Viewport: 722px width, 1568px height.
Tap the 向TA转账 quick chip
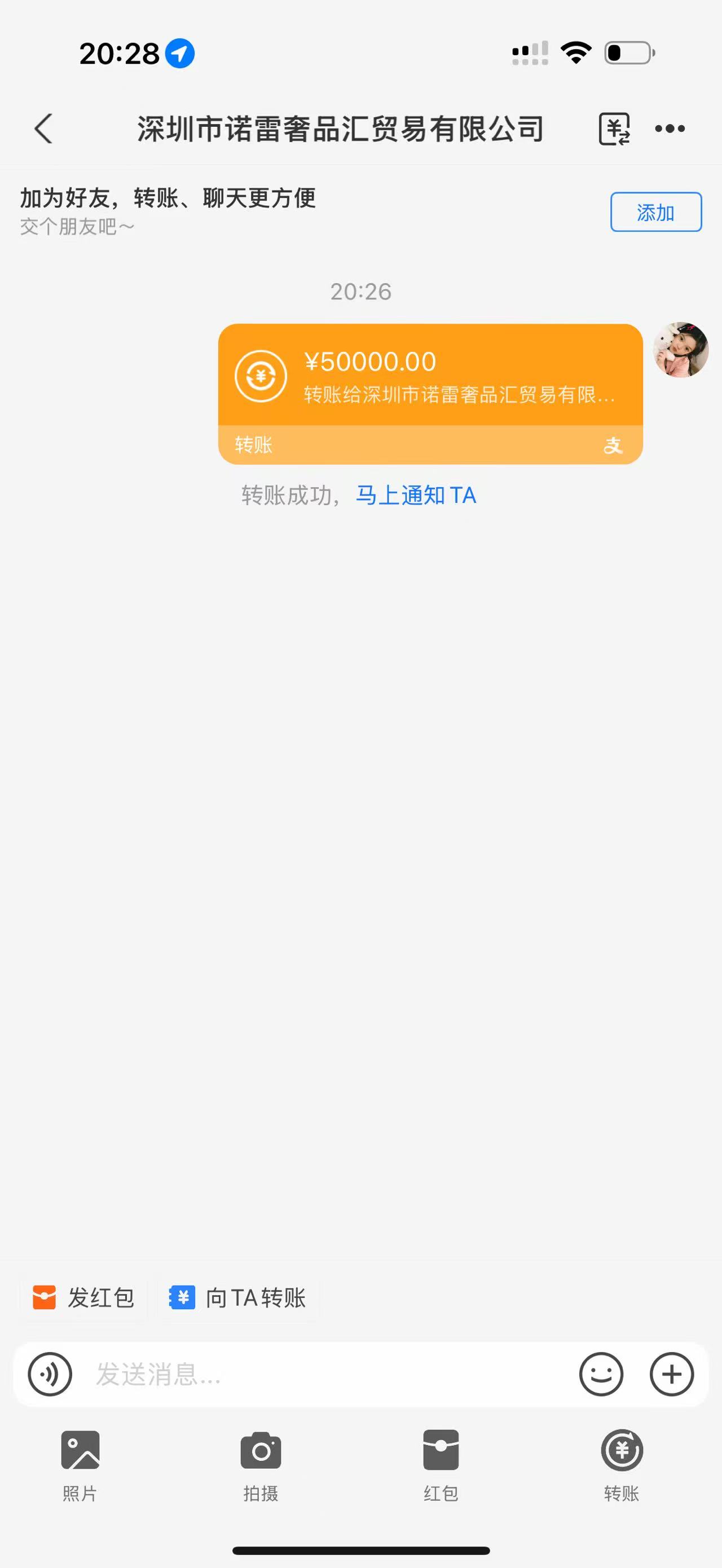coord(239,1298)
